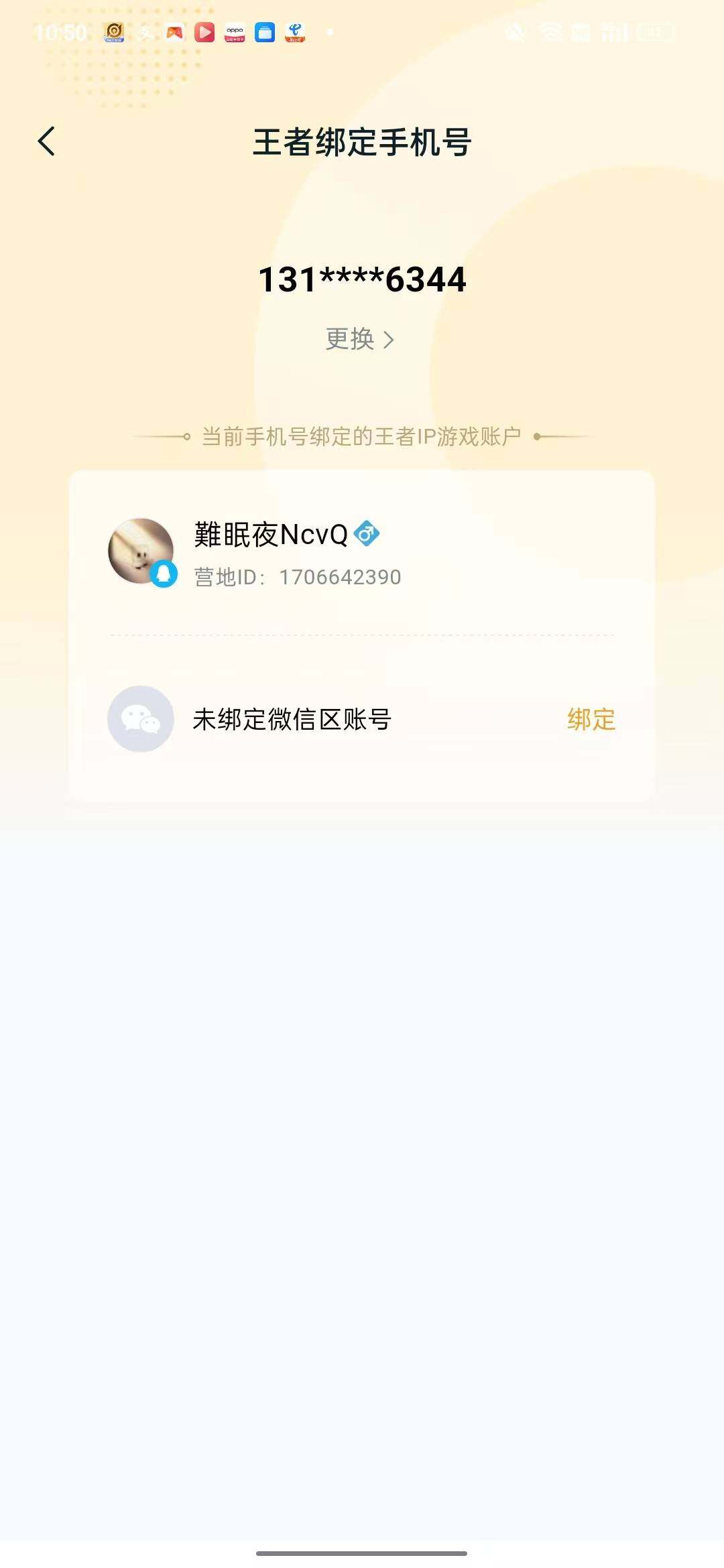724x1568 pixels.
Task: Tap the 当前手机号绑定的王者IP游戏账户 label
Action: pos(362,435)
